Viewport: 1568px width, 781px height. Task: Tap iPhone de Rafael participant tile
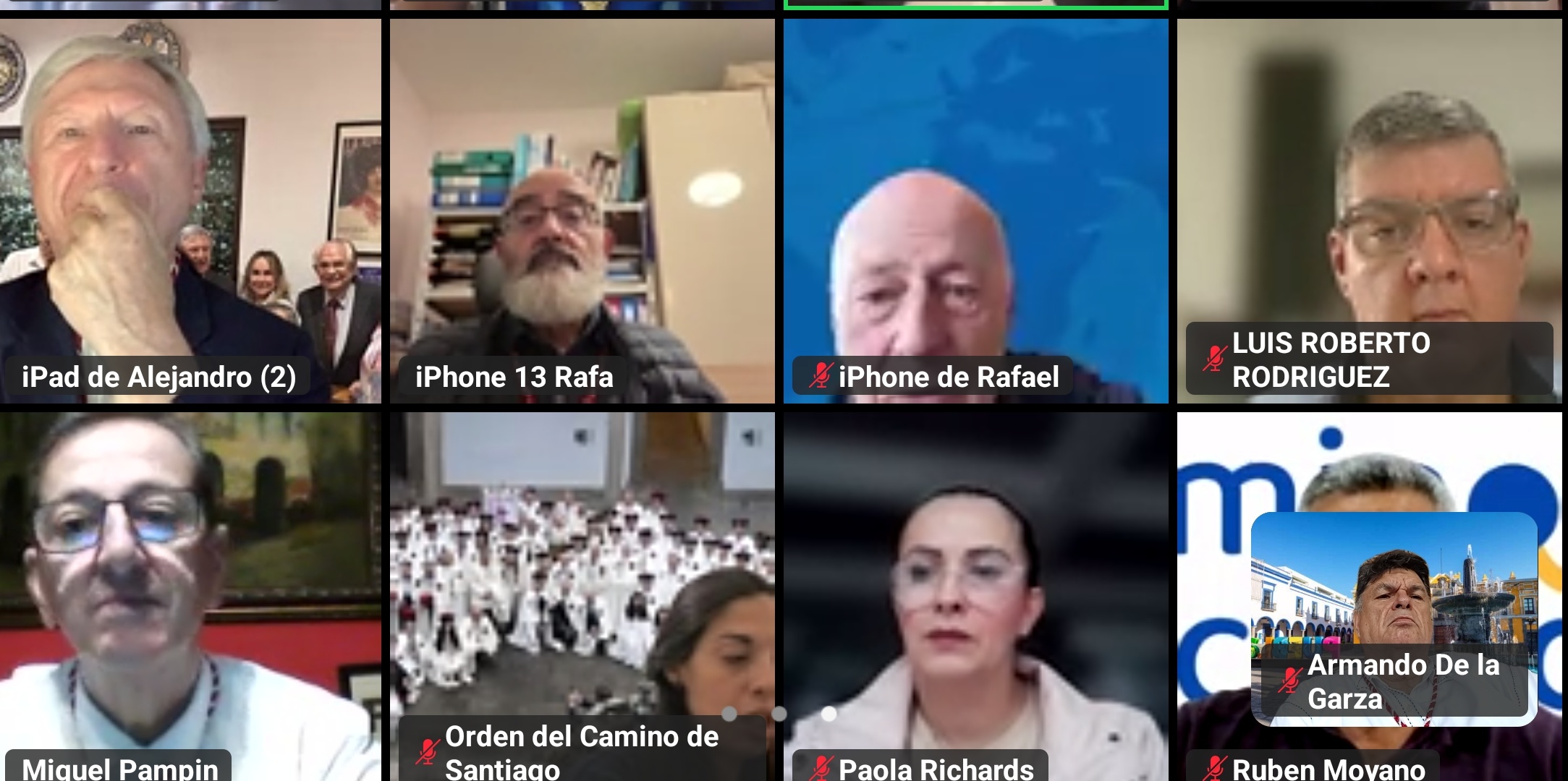975,210
